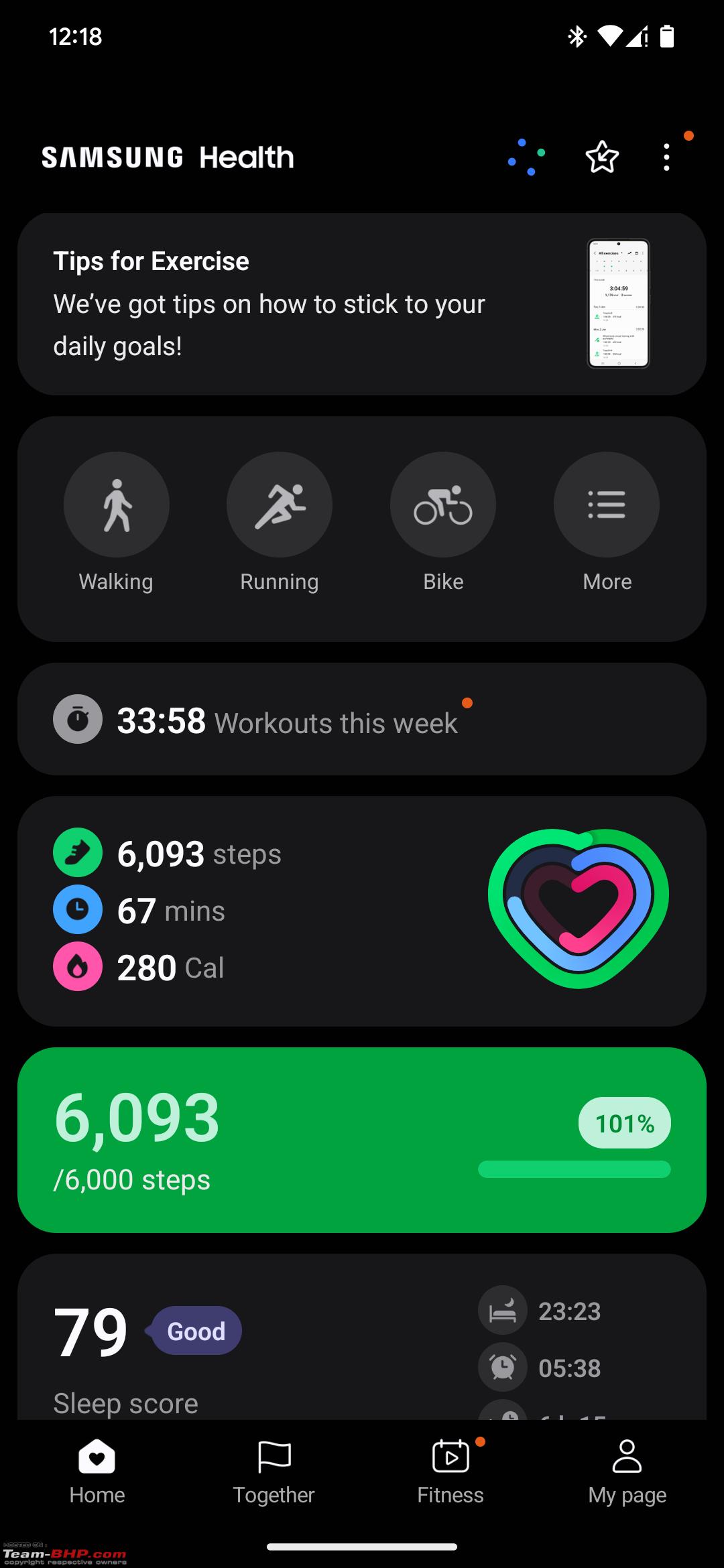Start a Walking workout
The height and width of the screenshot is (1568, 724).
[117, 523]
